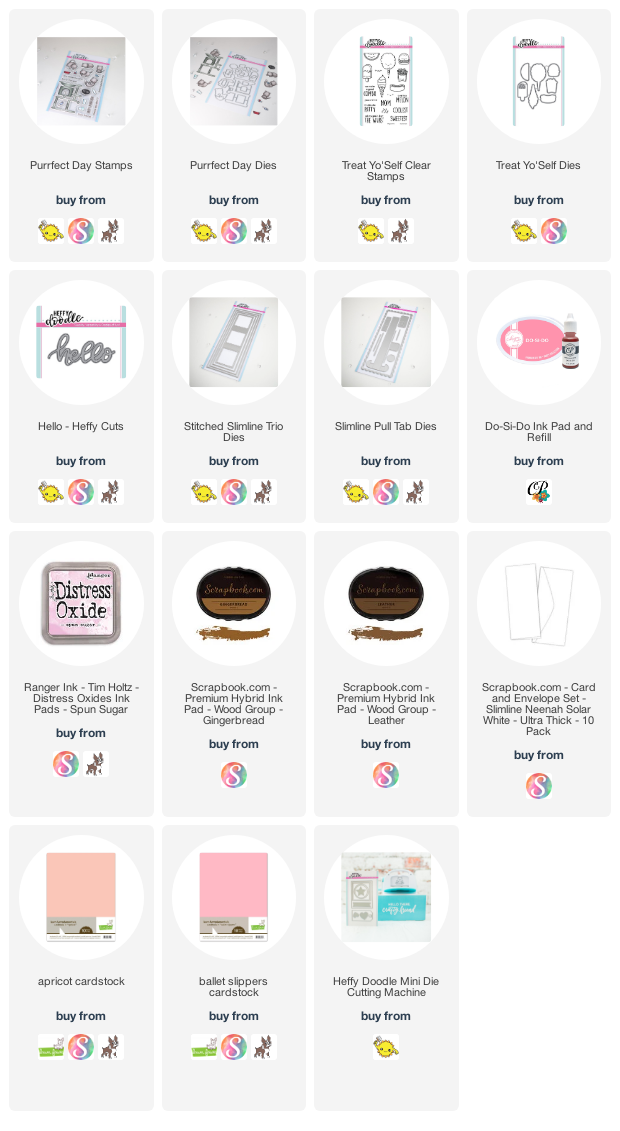Open Distress Oxides Spun Sugar ink pad
620x1131 pixels.
81,603
